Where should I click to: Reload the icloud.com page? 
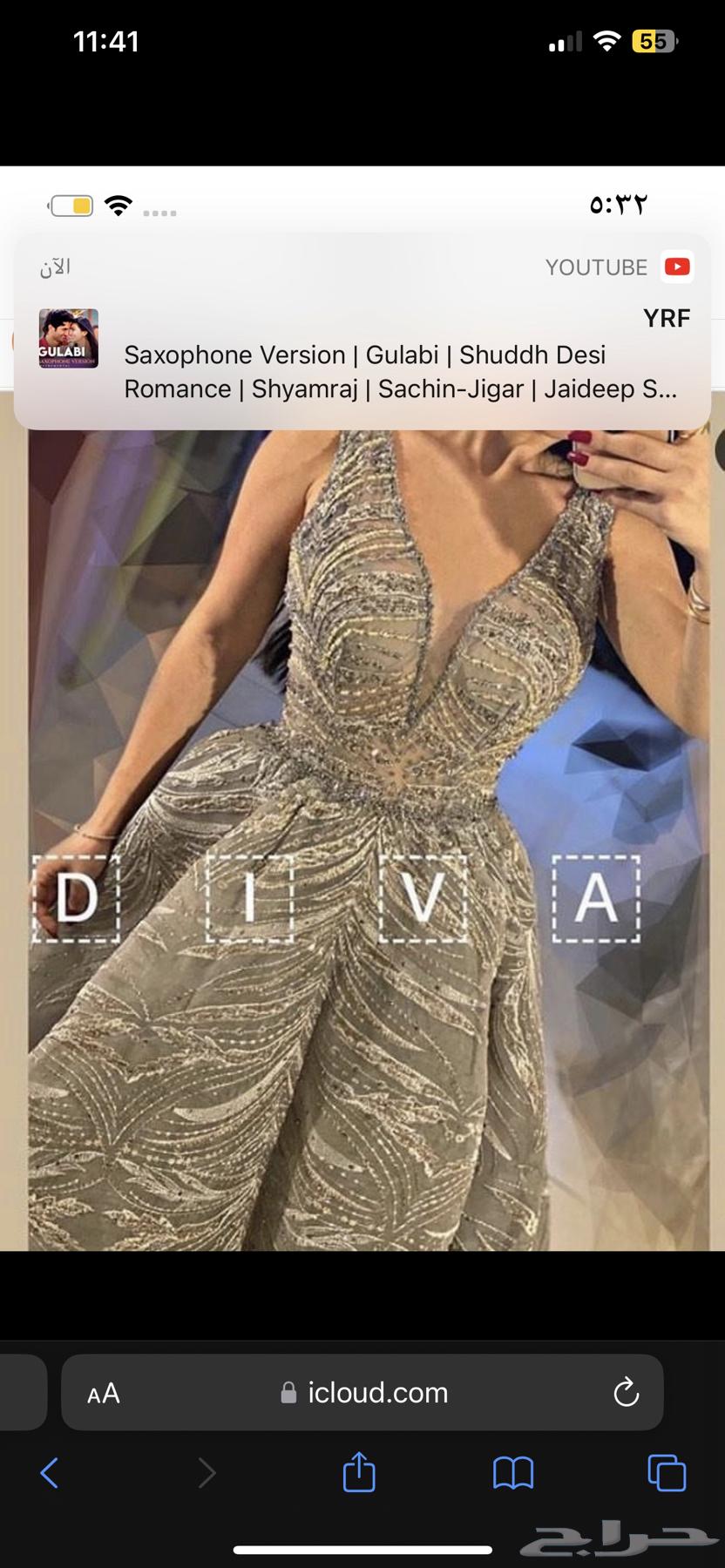[x=626, y=1393]
